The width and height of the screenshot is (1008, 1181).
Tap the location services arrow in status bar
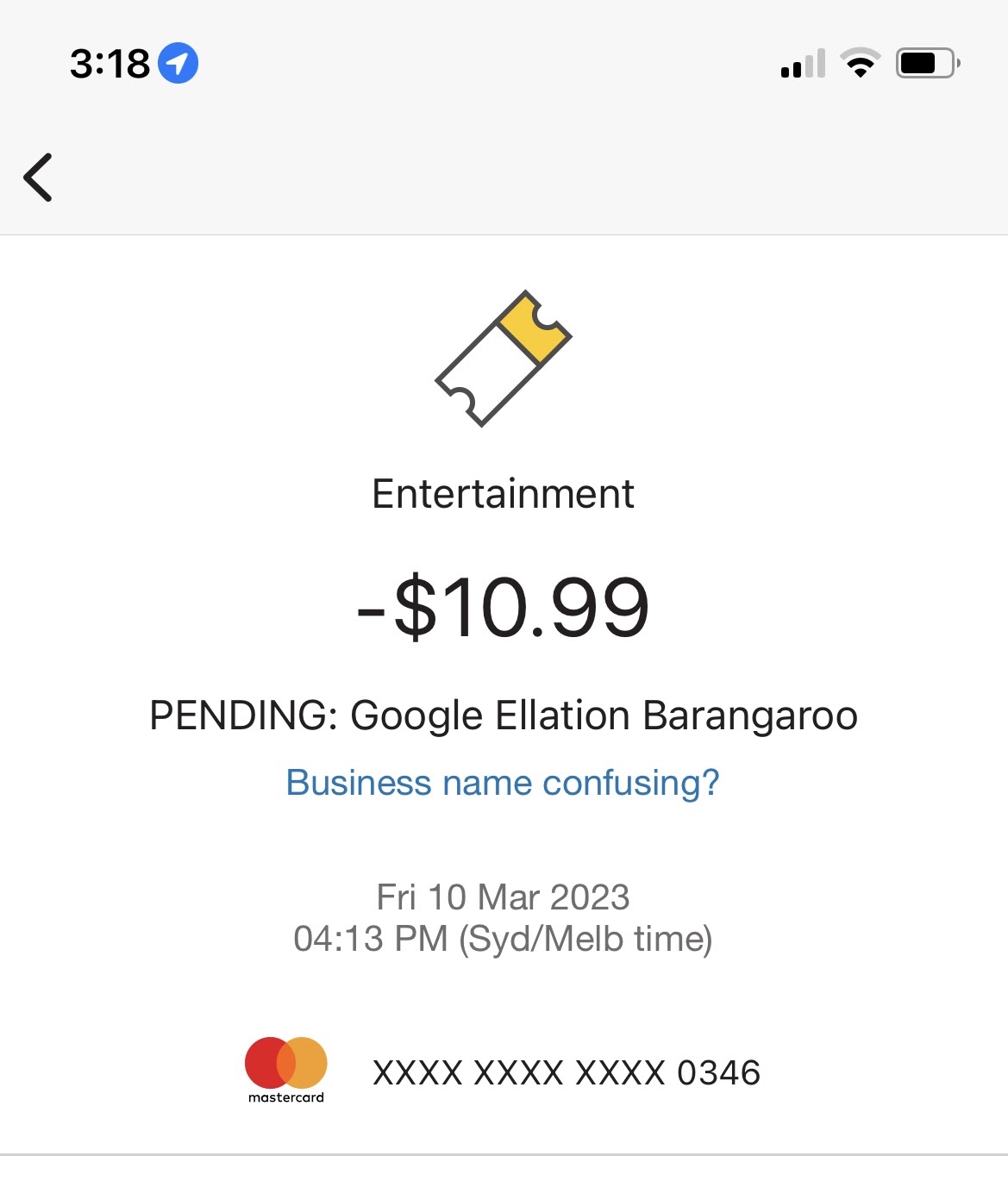[x=179, y=61]
